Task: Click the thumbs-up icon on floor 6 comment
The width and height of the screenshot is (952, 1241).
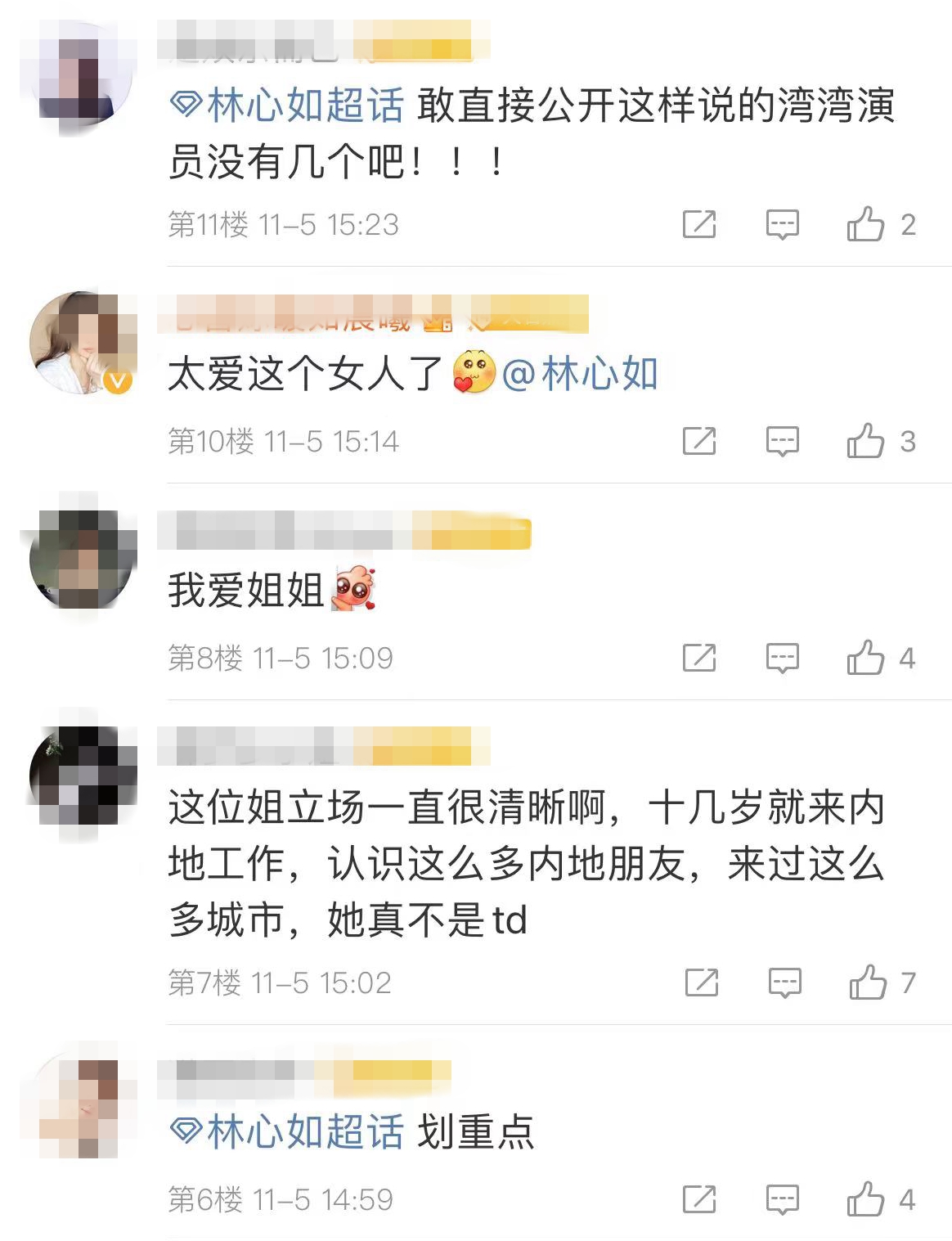Action: (x=867, y=1199)
